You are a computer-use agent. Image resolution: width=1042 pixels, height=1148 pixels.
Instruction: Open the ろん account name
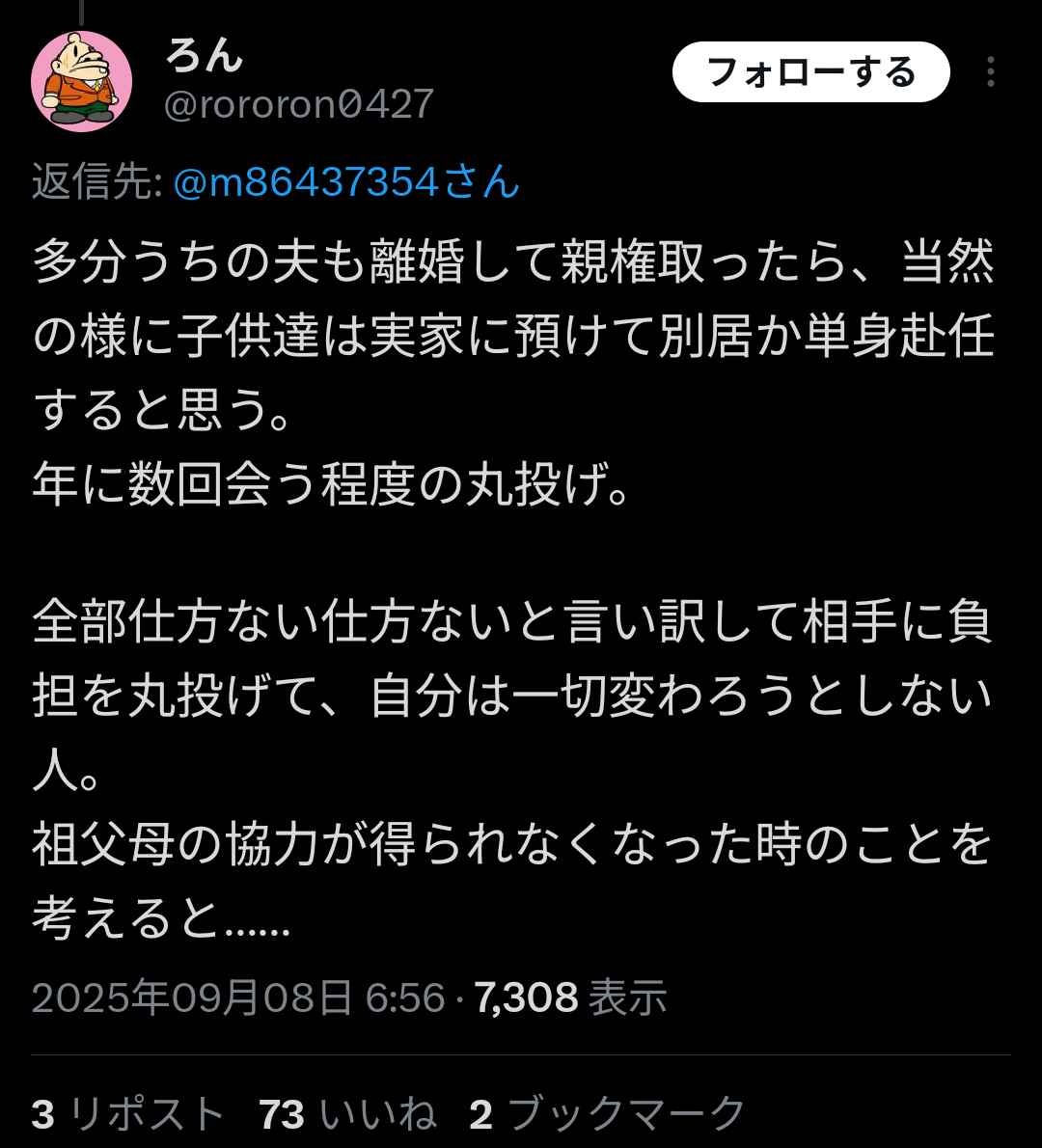[x=205, y=54]
